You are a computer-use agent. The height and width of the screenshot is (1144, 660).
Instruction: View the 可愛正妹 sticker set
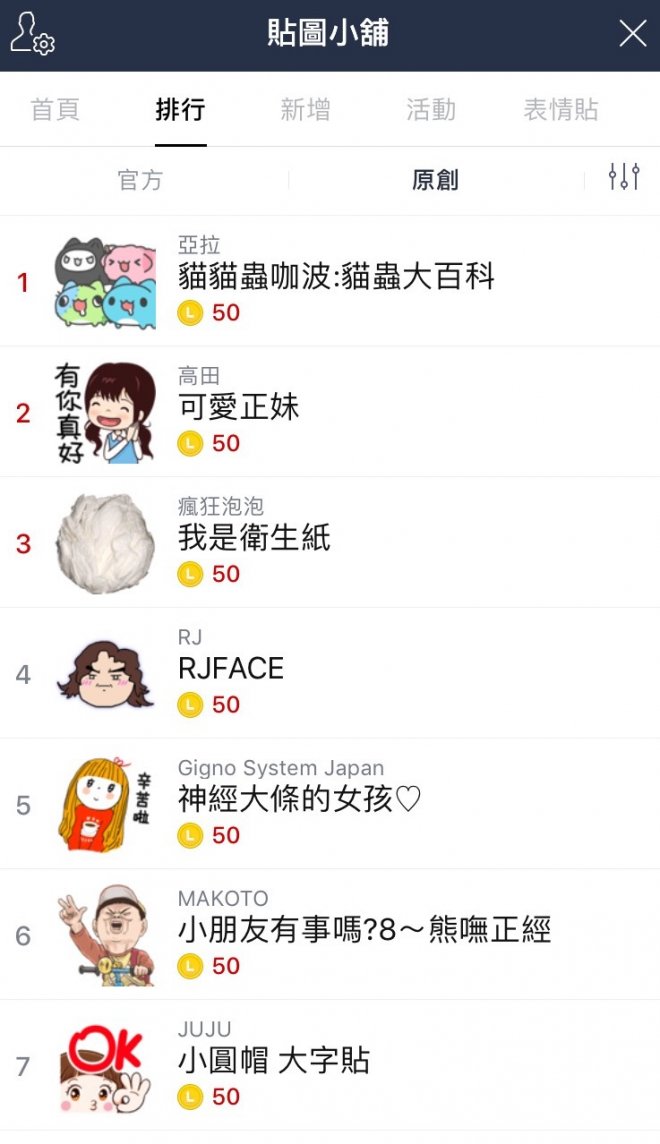(x=238, y=407)
